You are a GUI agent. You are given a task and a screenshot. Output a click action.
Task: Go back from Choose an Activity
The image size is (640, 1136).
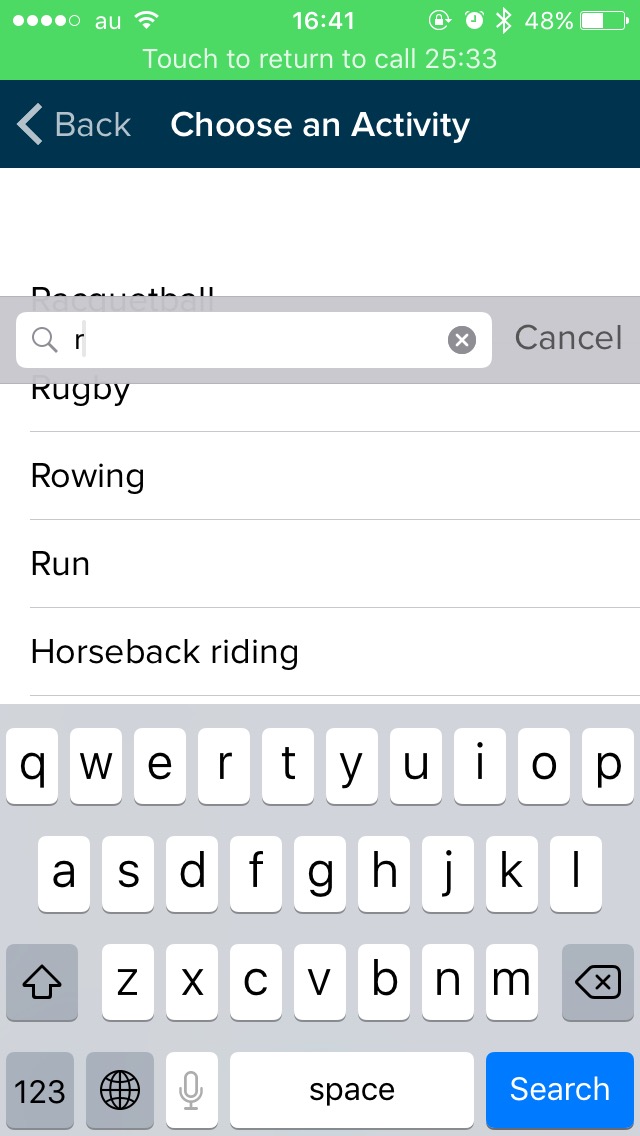tap(75, 125)
